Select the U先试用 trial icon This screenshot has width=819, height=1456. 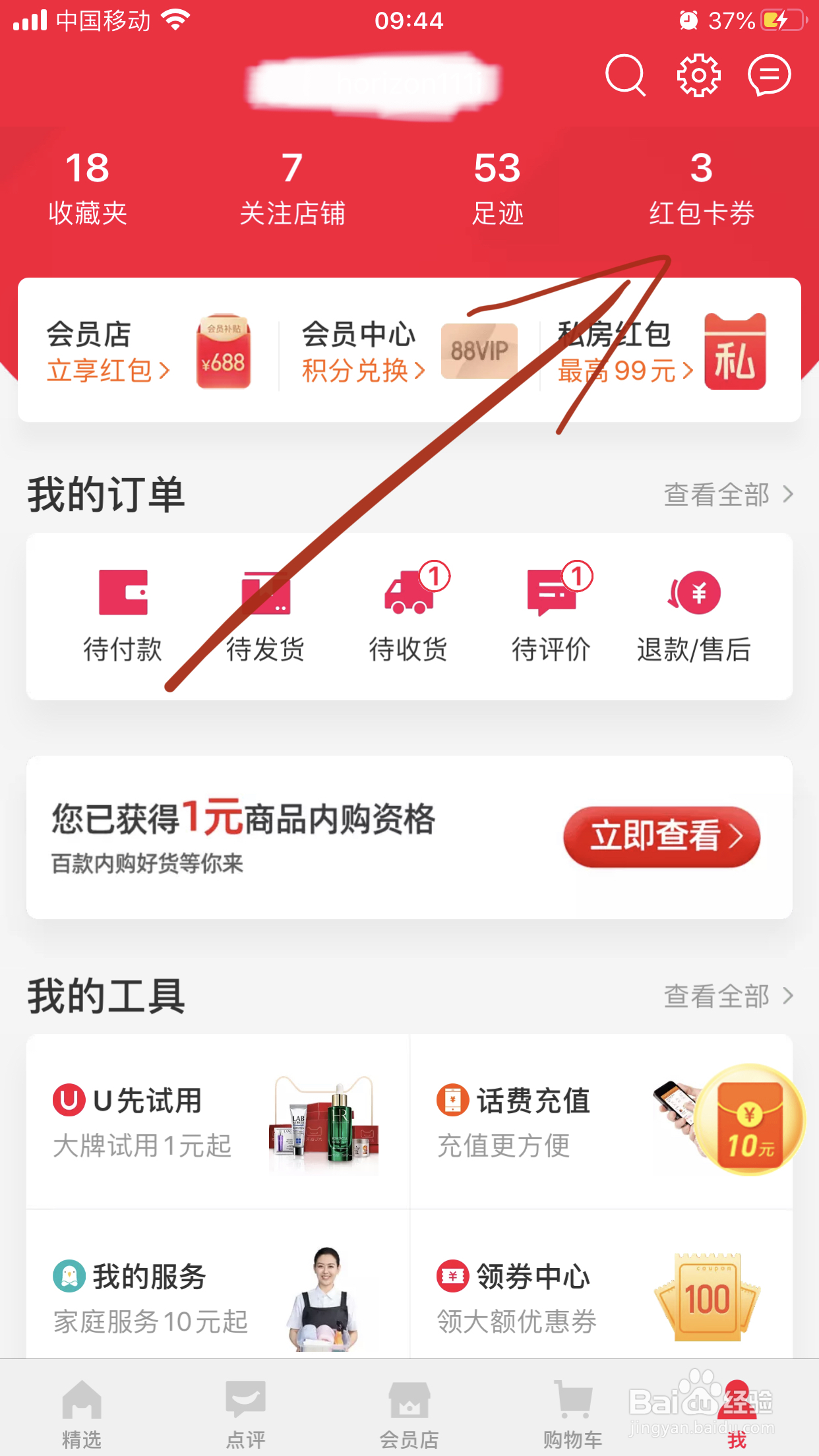(x=70, y=1098)
